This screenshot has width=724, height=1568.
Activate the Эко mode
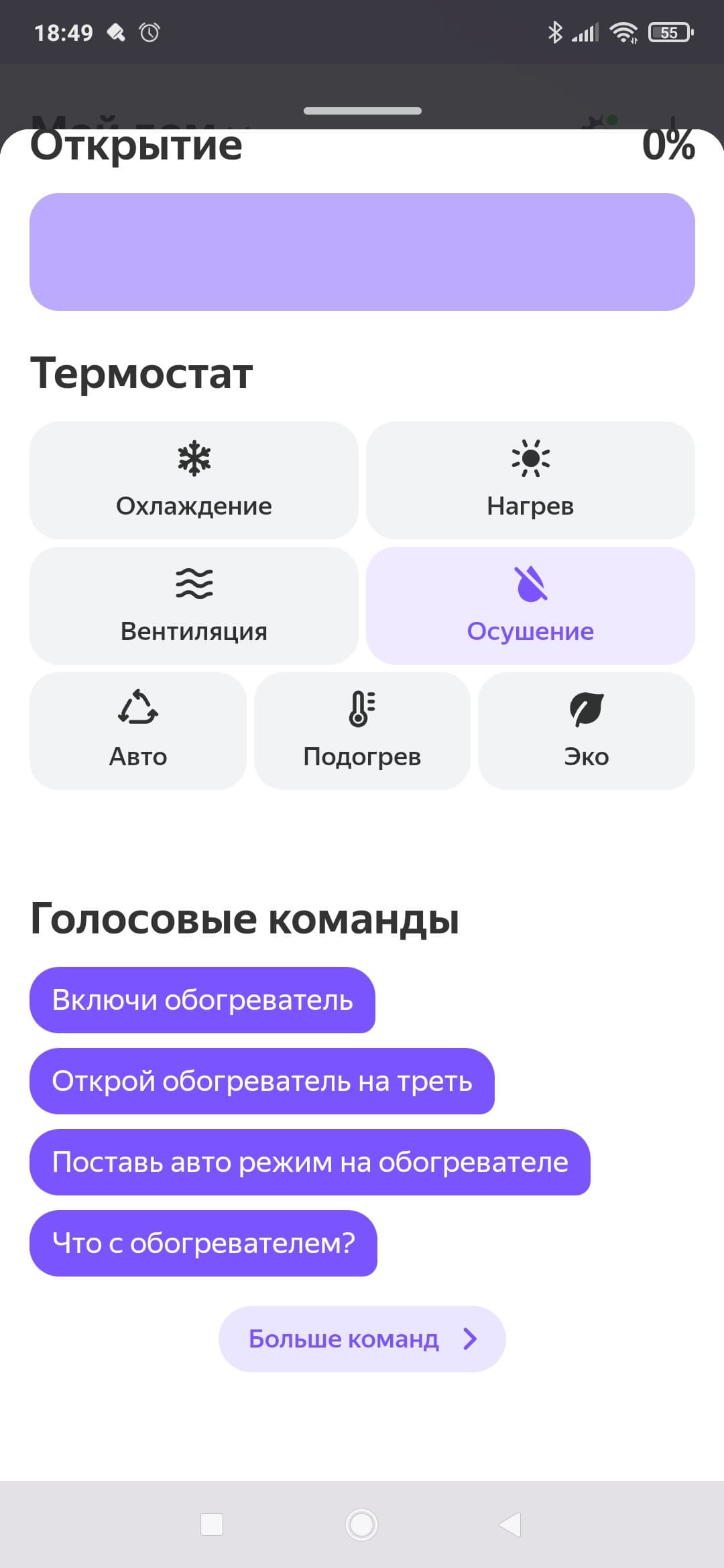tap(587, 730)
